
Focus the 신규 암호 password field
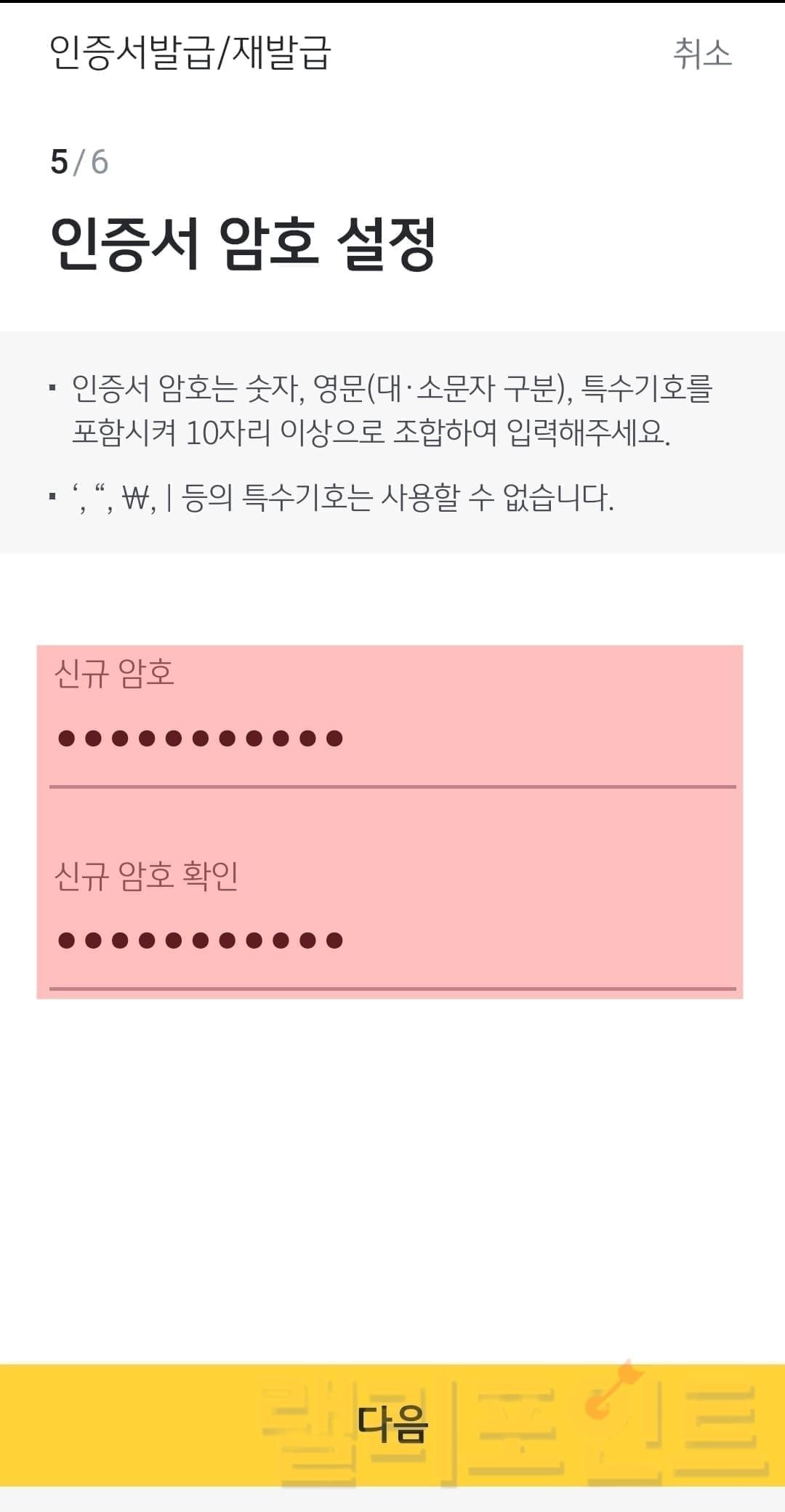[392, 739]
